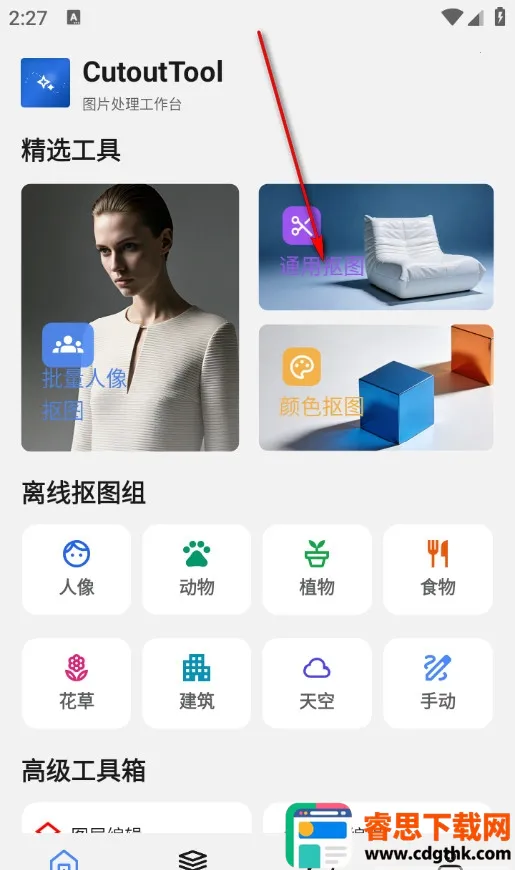Image resolution: width=515 pixels, height=870 pixels.
Task: Start 手动 manual cutout
Action: (x=438, y=683)
